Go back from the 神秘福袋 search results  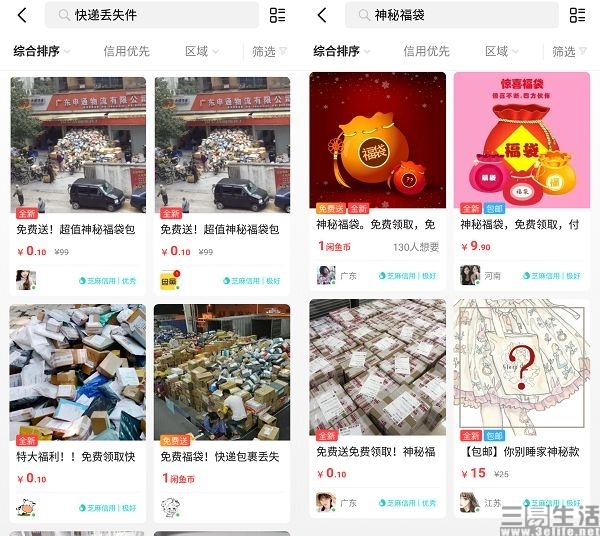321,15
